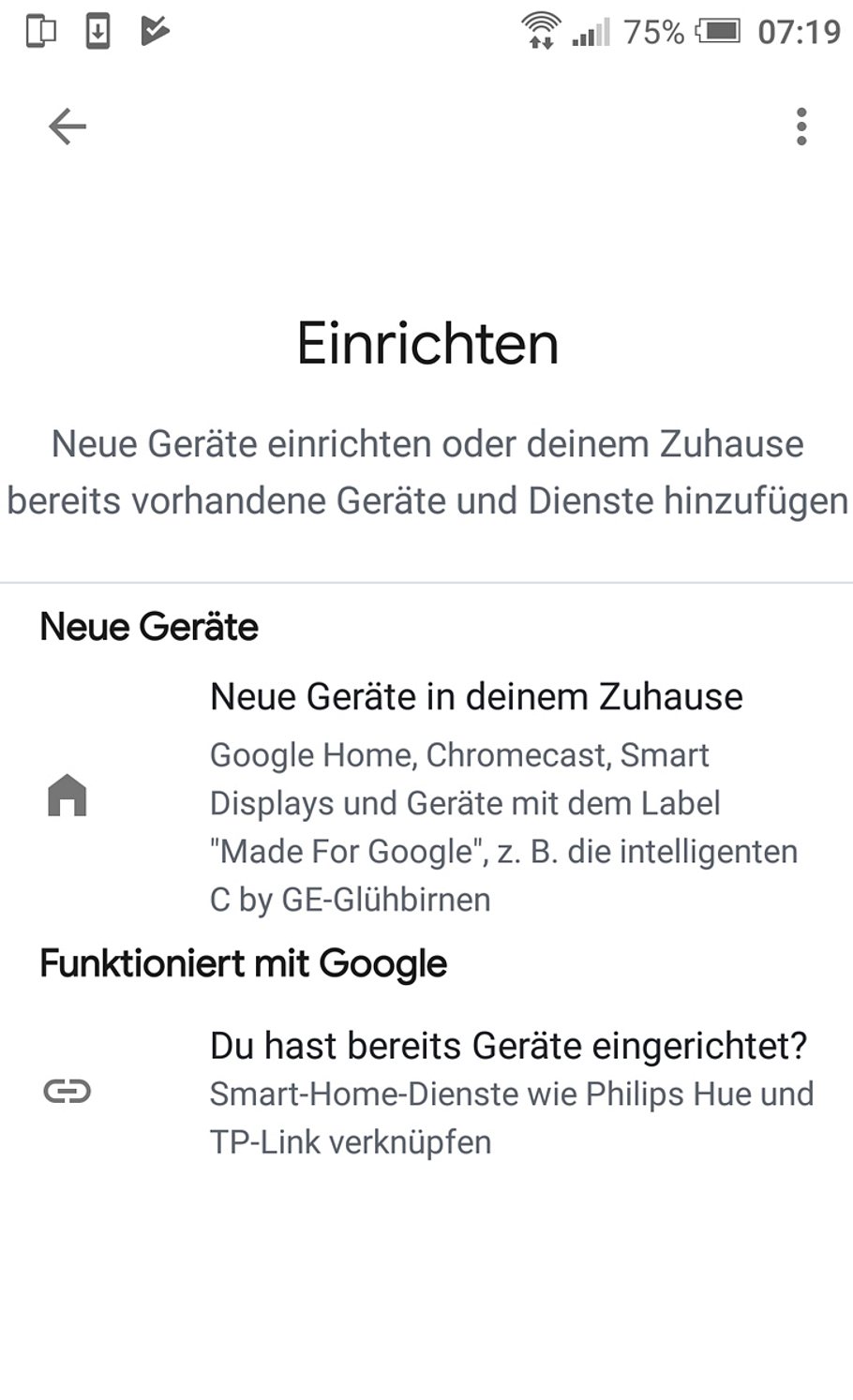The height and width of the screenshot is (1400, 853).
Task: Open the three-dot overflow menu
Action: point(801,127)
